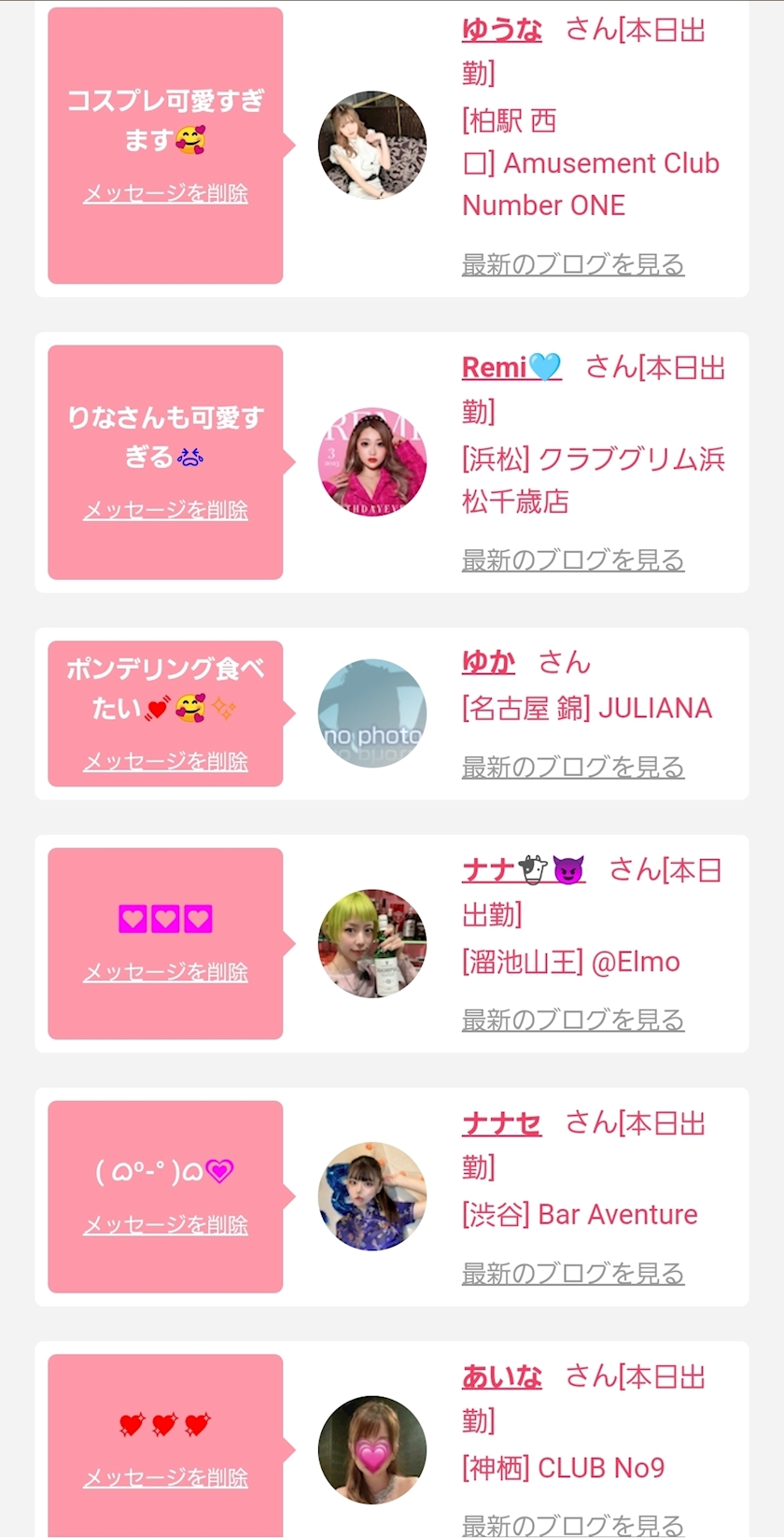View ナナセ's latest blog at Bar Aventure
The image size is (784, 1538).
(572, 1274)
